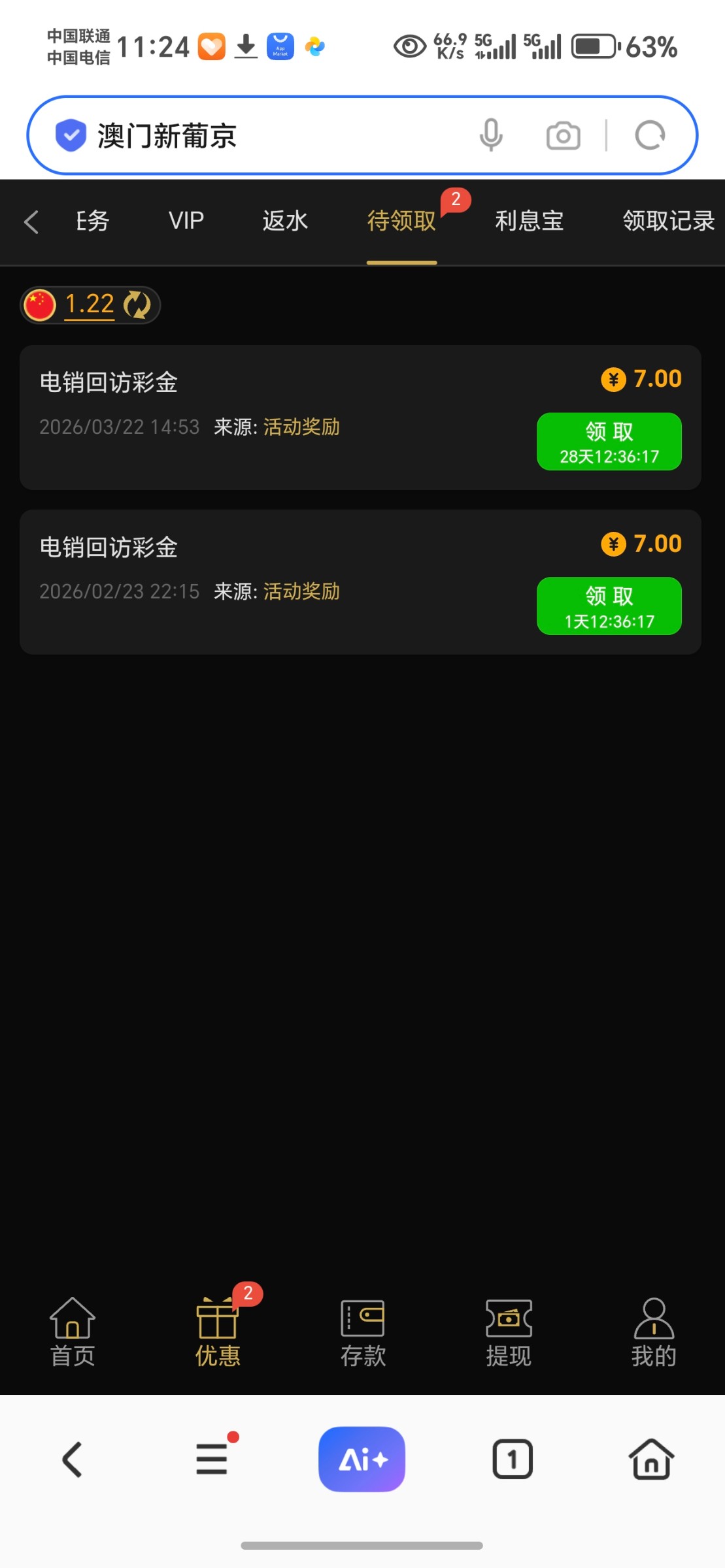Start voice search with the microphone icon
Screen dimensions: 725x1568
(491, 136)
